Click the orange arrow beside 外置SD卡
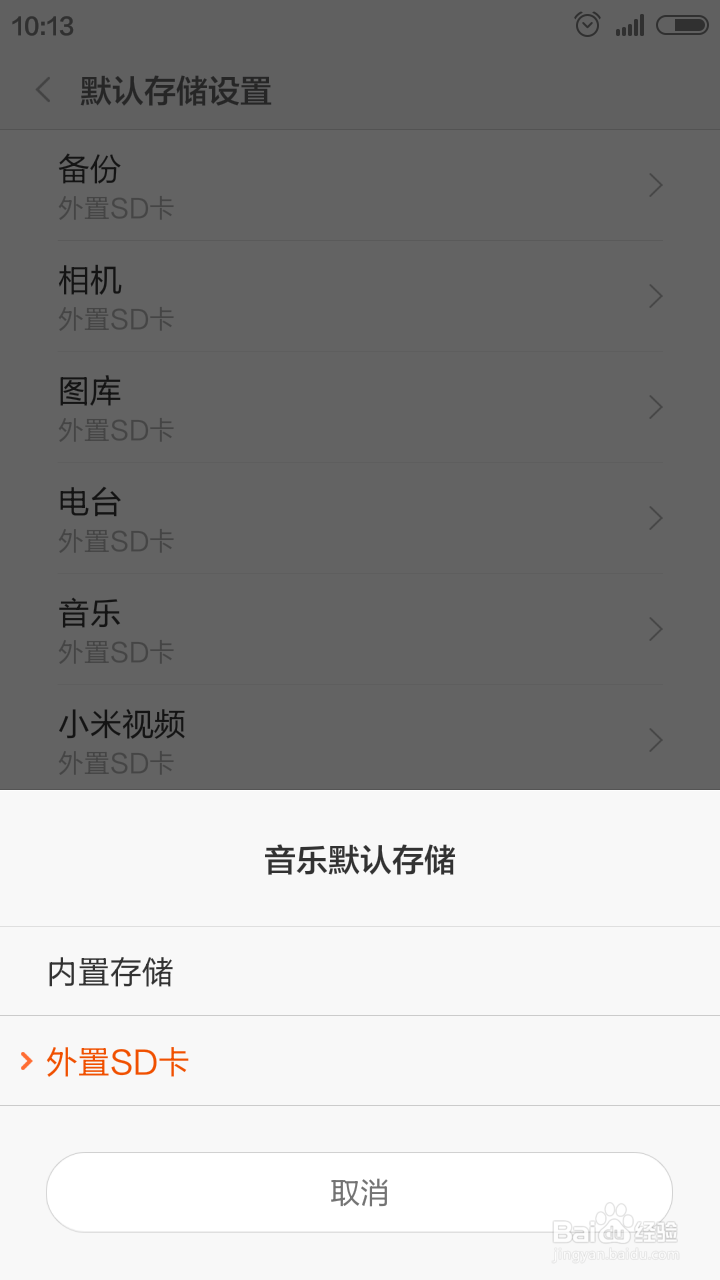Image resolution: width=720 pixels, height=1280 pixels. (x=26, y=1062)
